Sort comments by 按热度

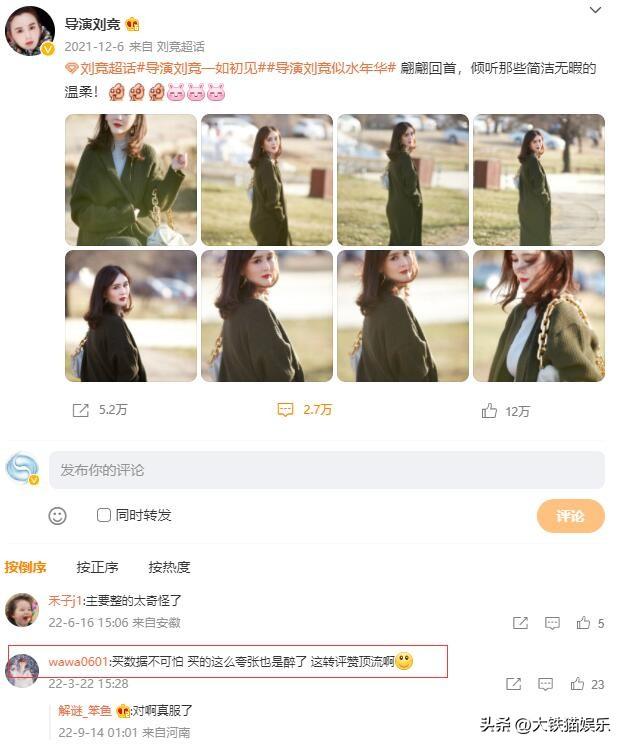169,567
